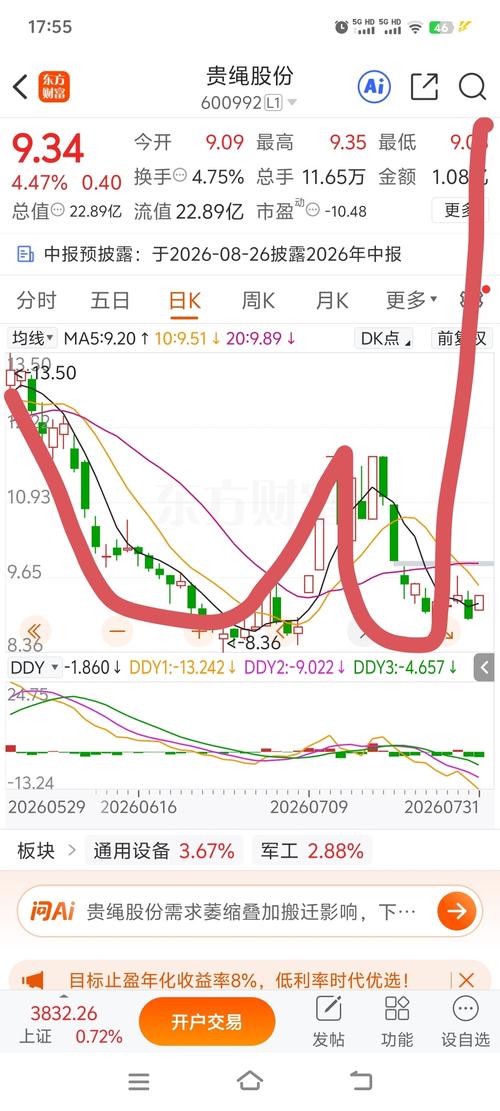Select the 周K chart tab
The height and width of the screenshot is (1111, 500).
(258, 300)
